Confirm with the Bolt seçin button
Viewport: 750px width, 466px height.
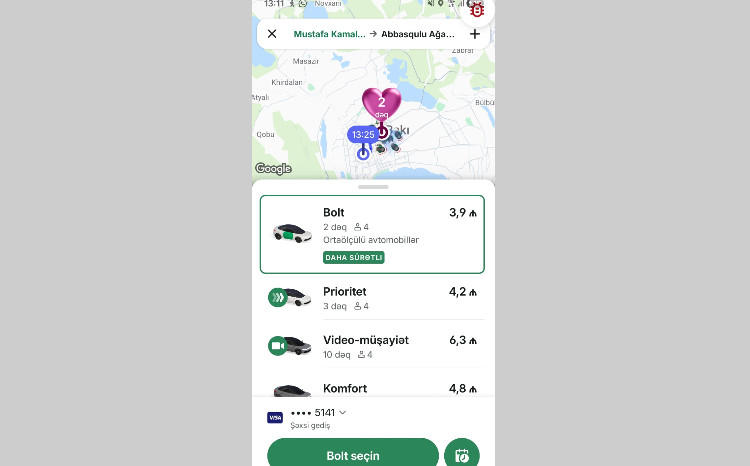353,455
